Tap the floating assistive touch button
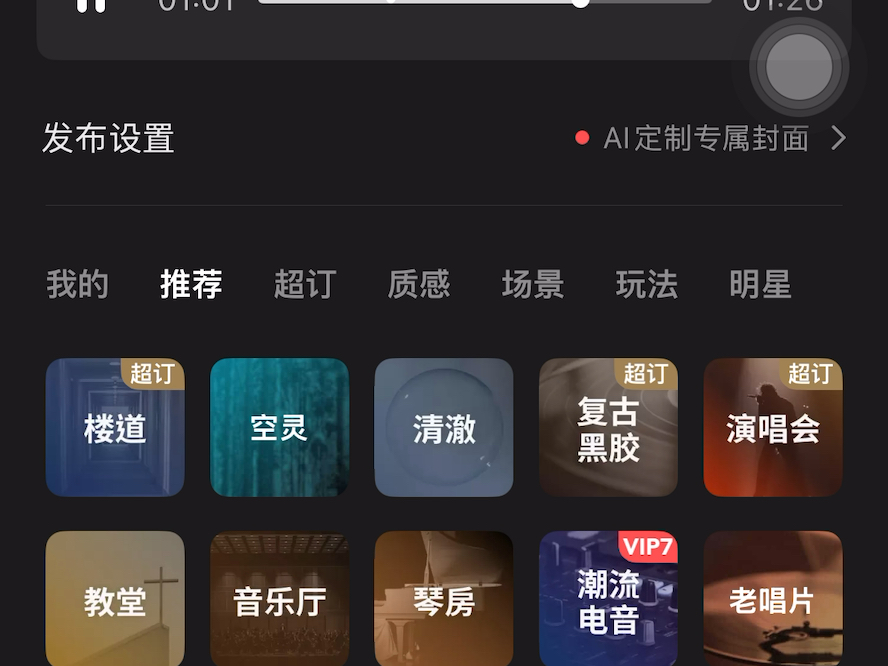The image size is (888, 666). pos(799,67)
